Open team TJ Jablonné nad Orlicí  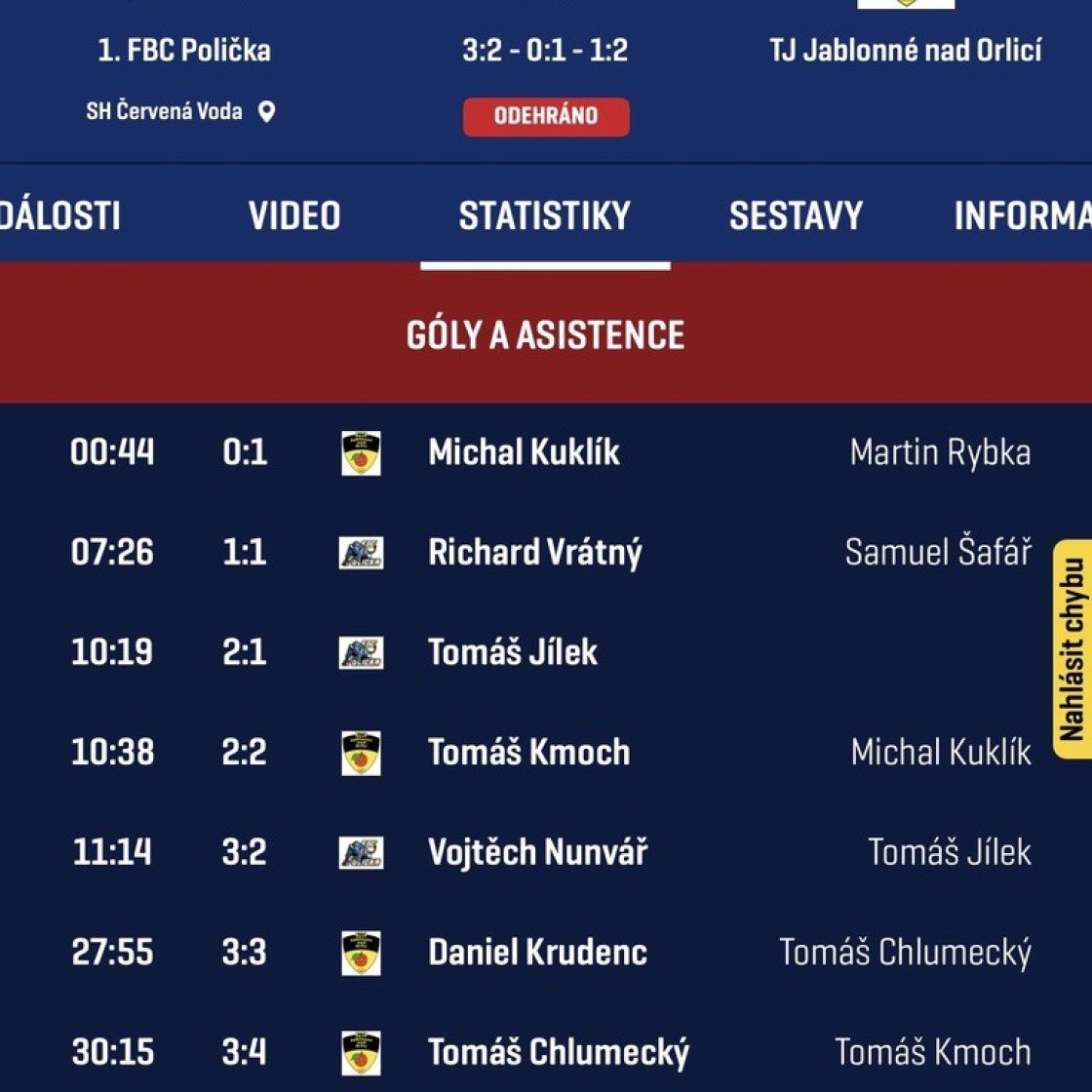(x=905, y=51)
